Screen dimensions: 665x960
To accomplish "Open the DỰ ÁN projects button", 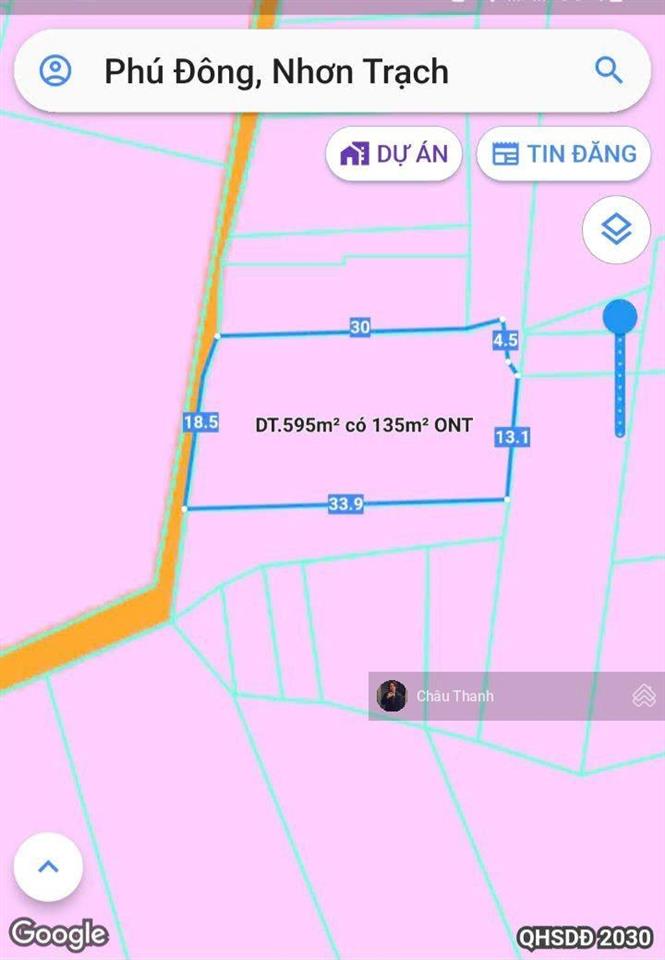I will 393,154.
